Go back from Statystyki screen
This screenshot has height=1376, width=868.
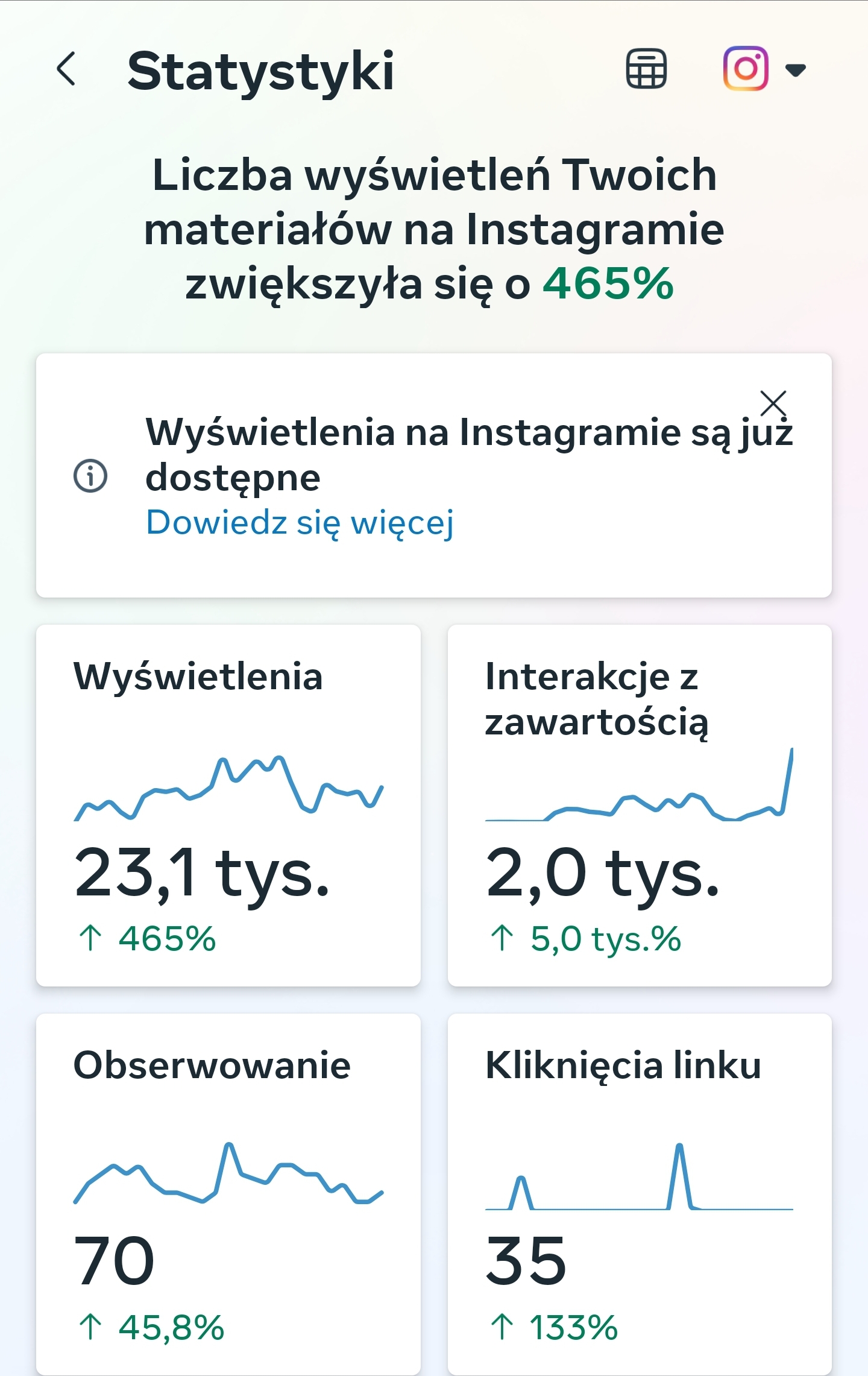pyautogui.click(x=66, y=69)
